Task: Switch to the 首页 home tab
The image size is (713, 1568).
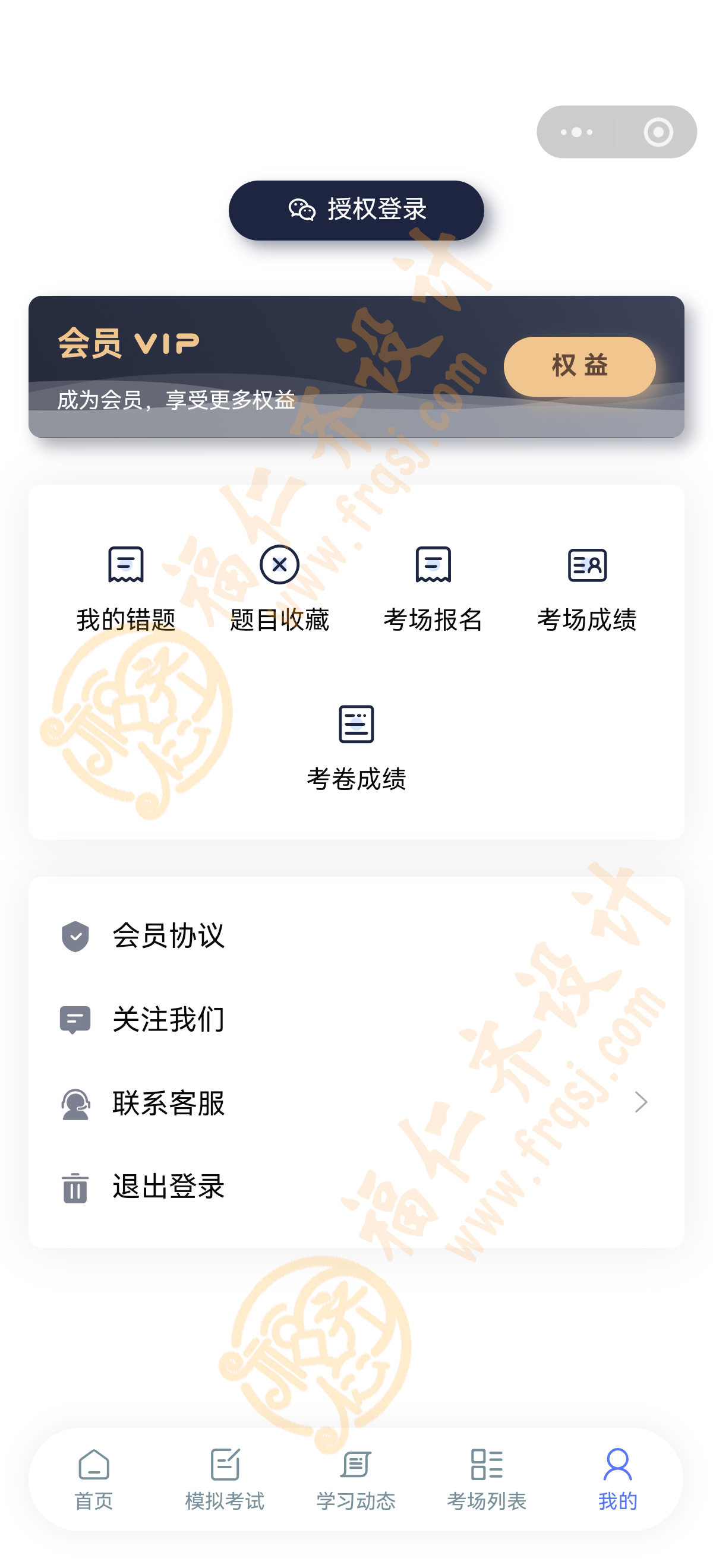Action: tap(94, 1478)
